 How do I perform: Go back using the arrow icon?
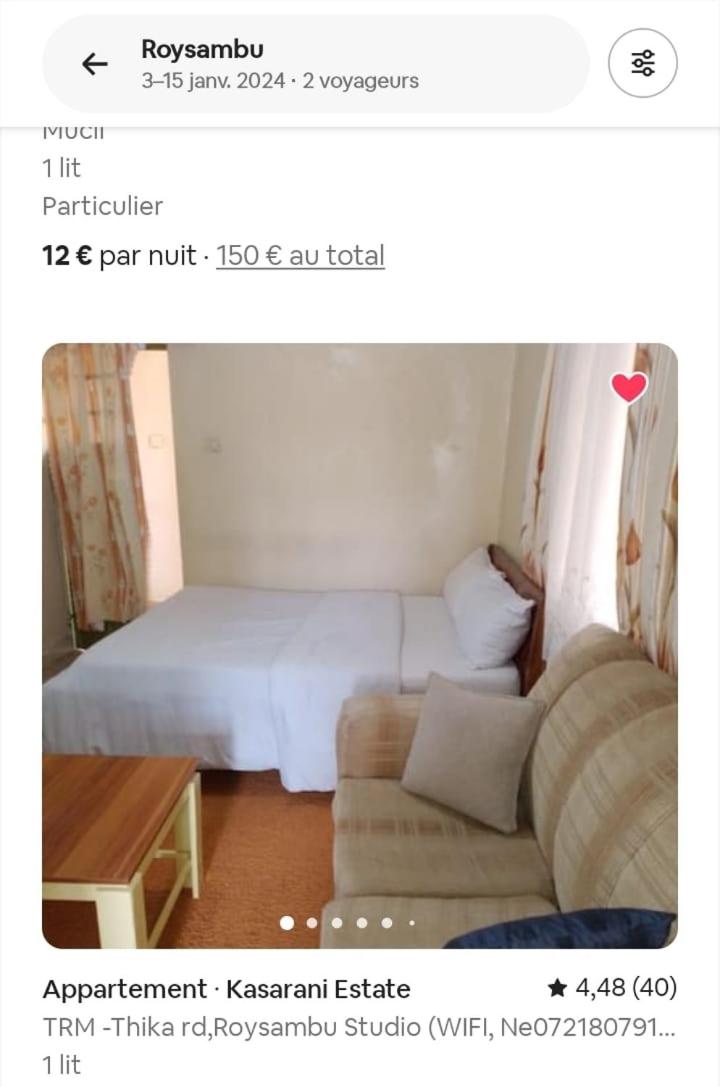[94, 65]
